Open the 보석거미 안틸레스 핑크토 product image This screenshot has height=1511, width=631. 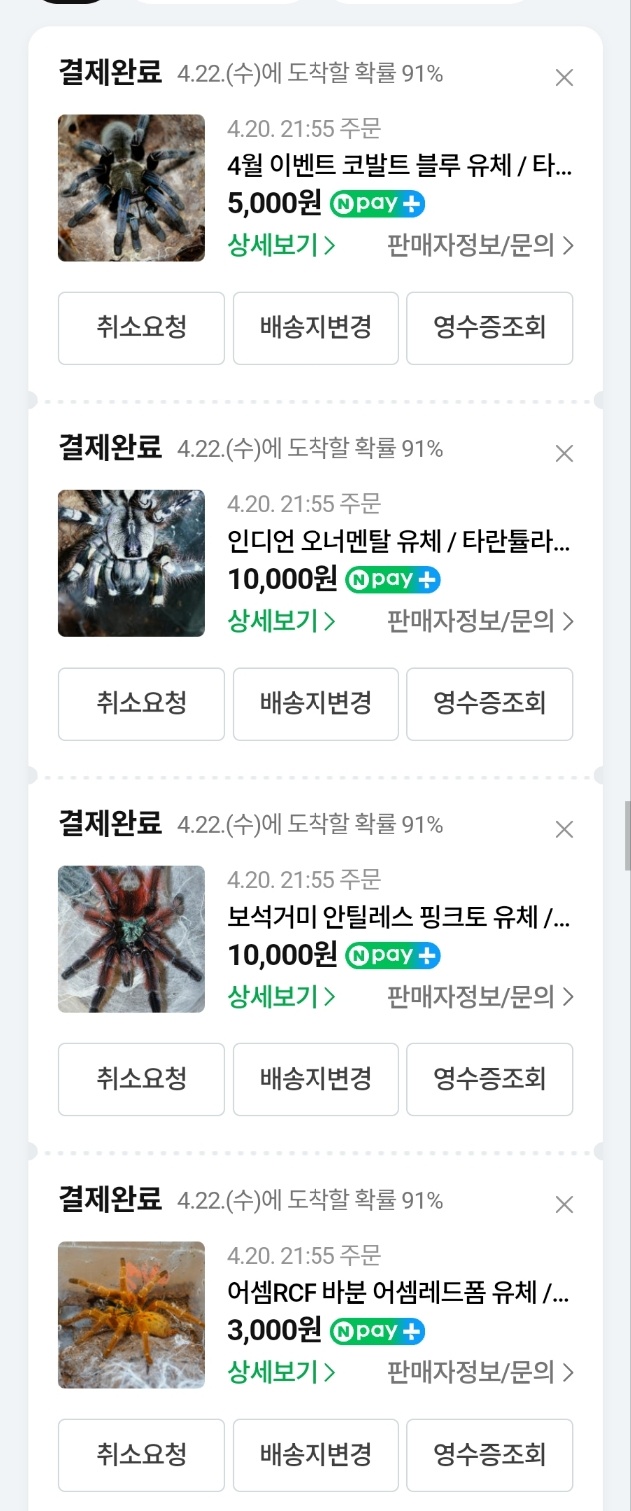tap(131, 939)
